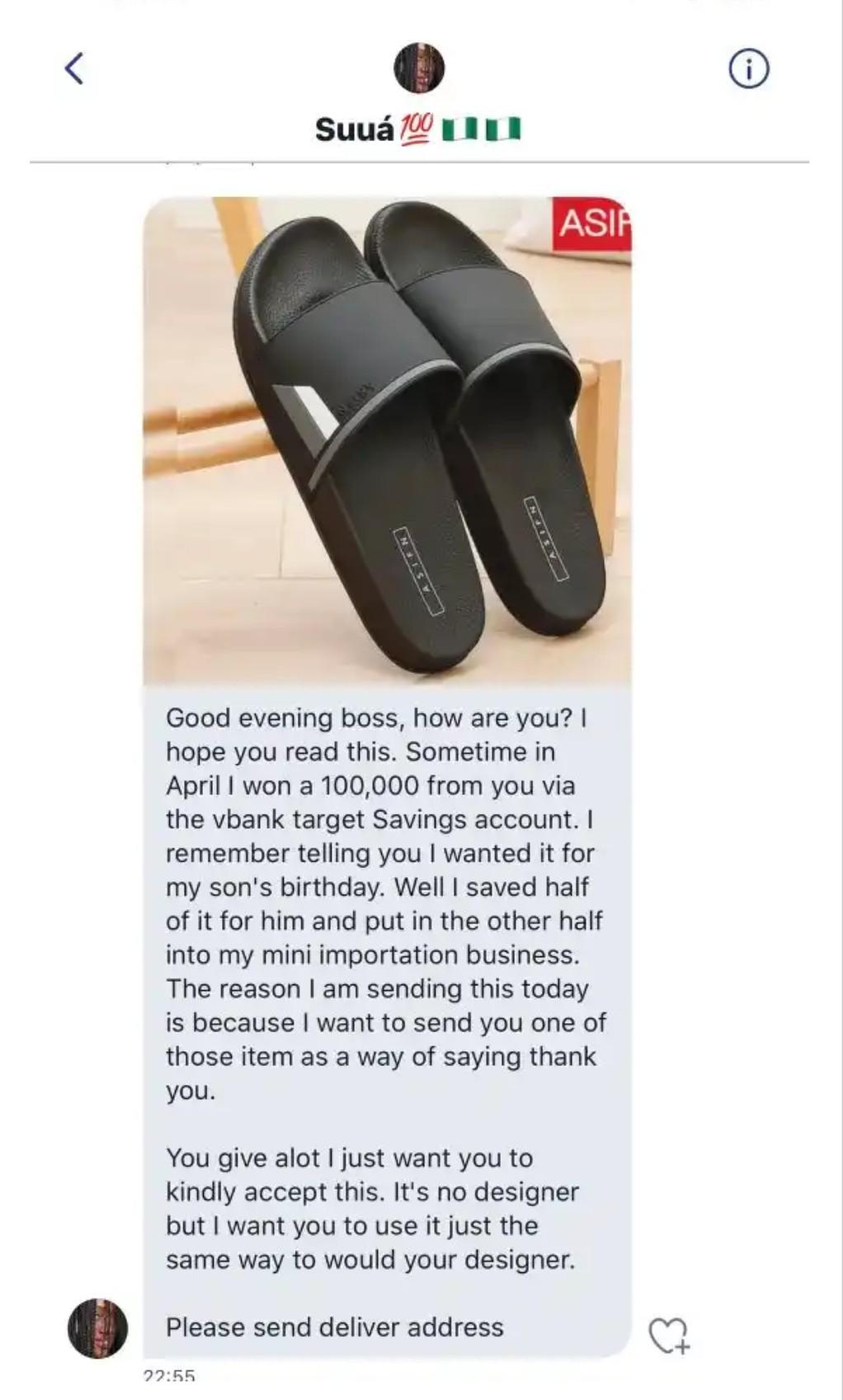The image size is (843, 1400).
Task: Open Suuá's profile picture in the header
Action: click(x=419, y=68)
